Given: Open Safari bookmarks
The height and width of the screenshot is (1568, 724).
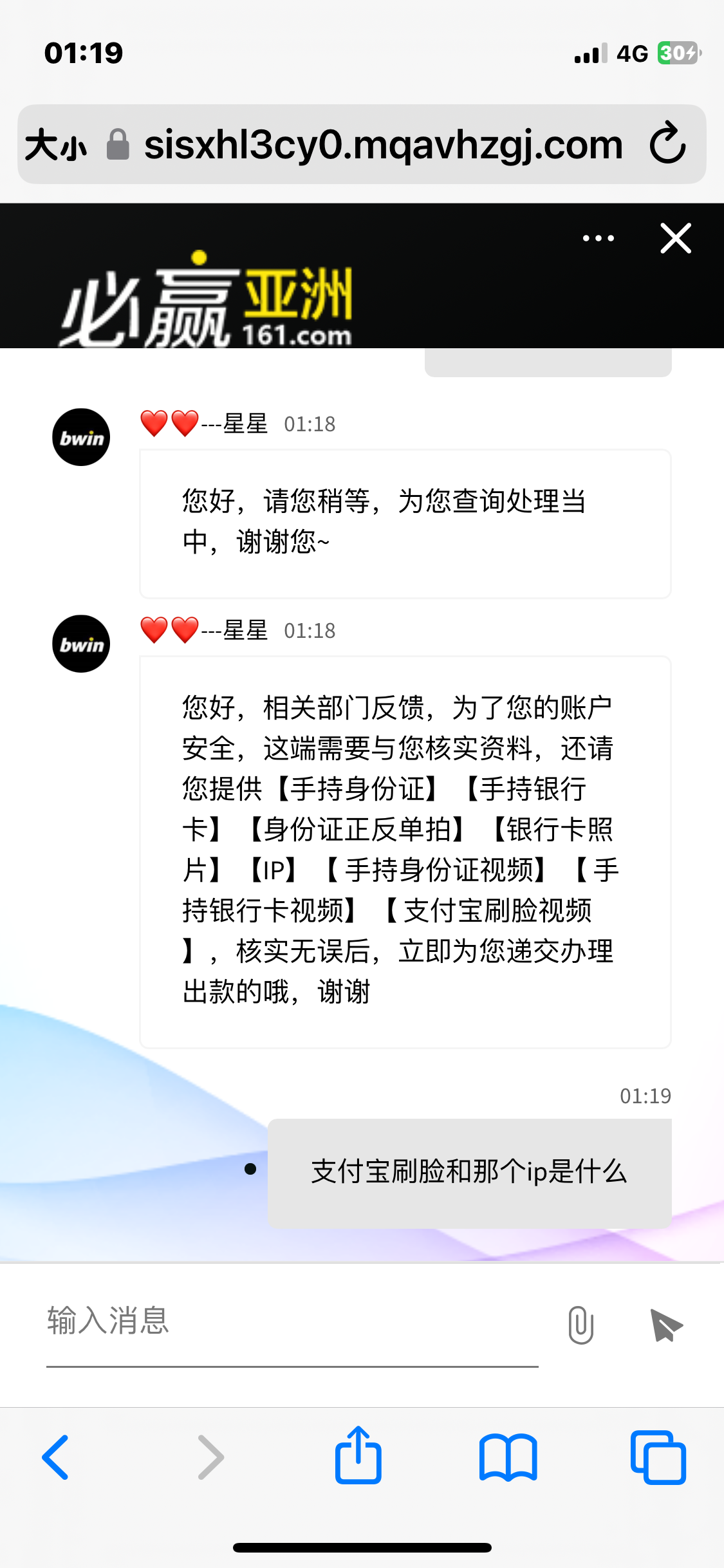Looking at the screenshot, I should click(x=508, y=1457).
